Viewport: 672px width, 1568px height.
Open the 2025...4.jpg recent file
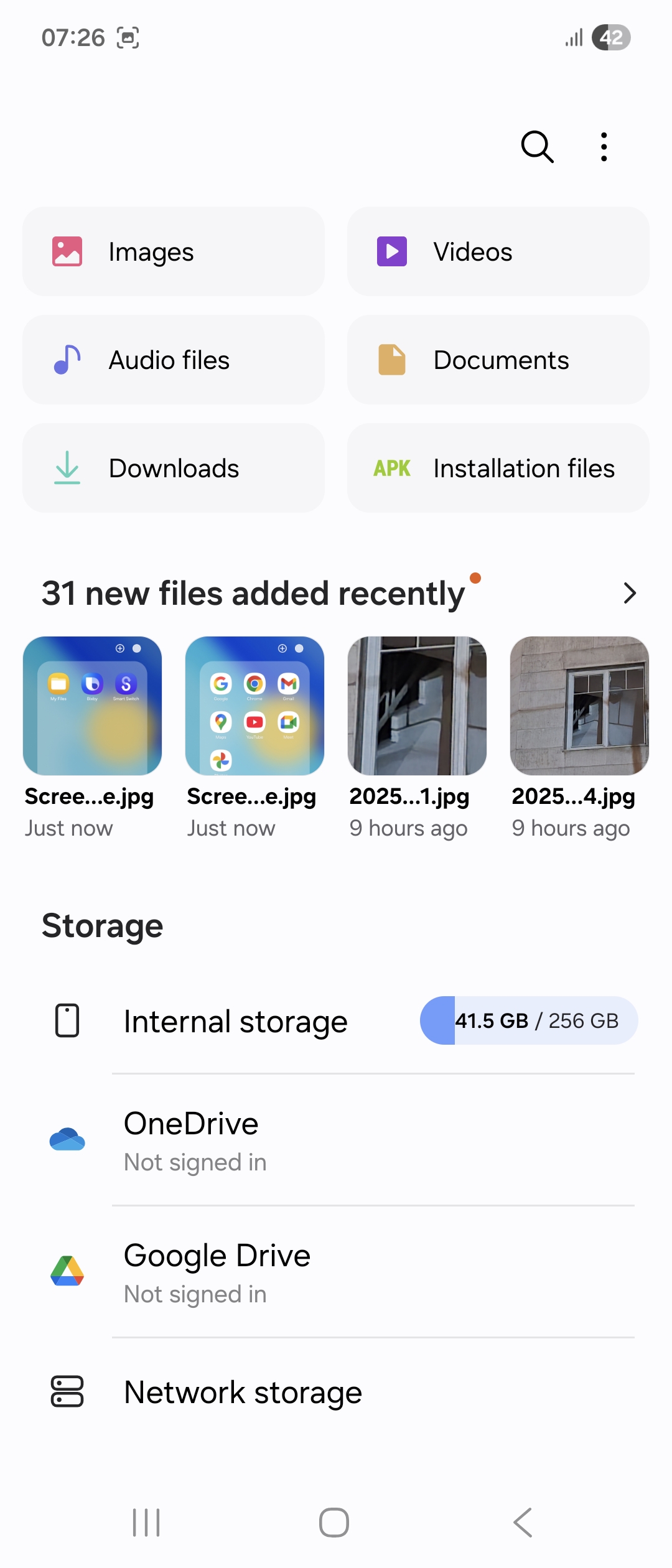(x=579, y=706)
